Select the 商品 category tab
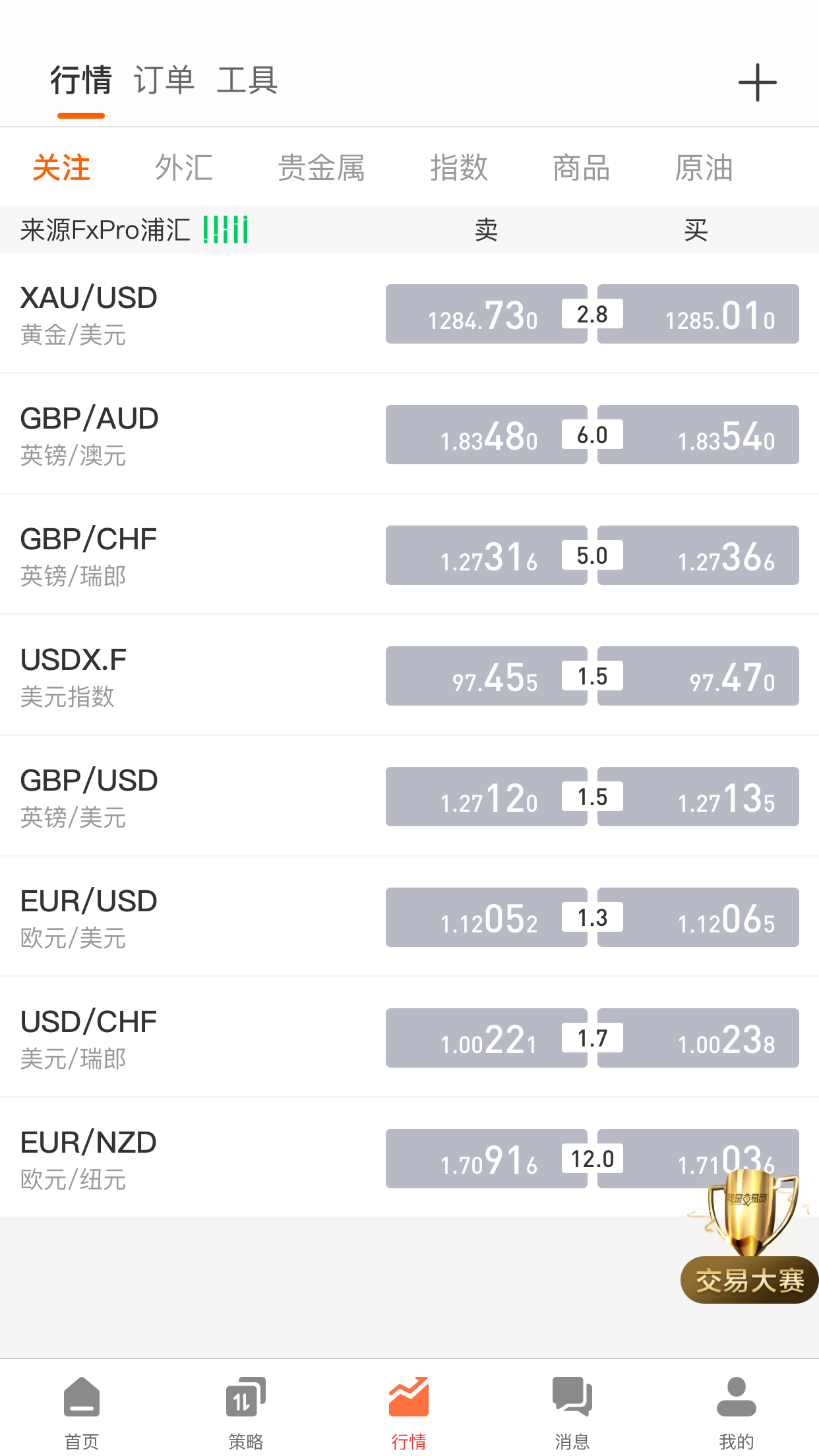The width and height of the screenshot is (819, 1456). [581, 167]
